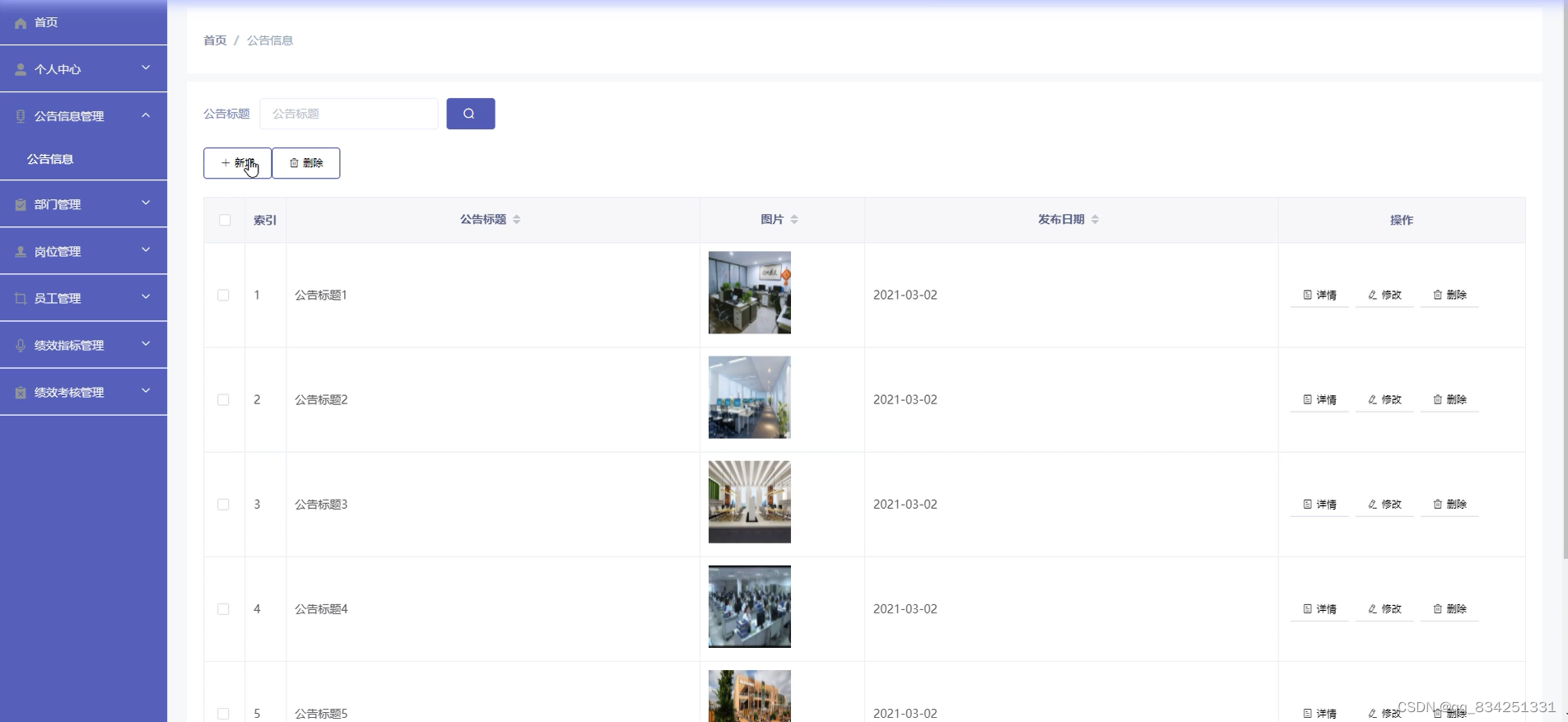This screenshot has width=1568, height=722.
Task: Expand the 绩效指标管理 sidebar menu
Action: (x=82, y=345)
